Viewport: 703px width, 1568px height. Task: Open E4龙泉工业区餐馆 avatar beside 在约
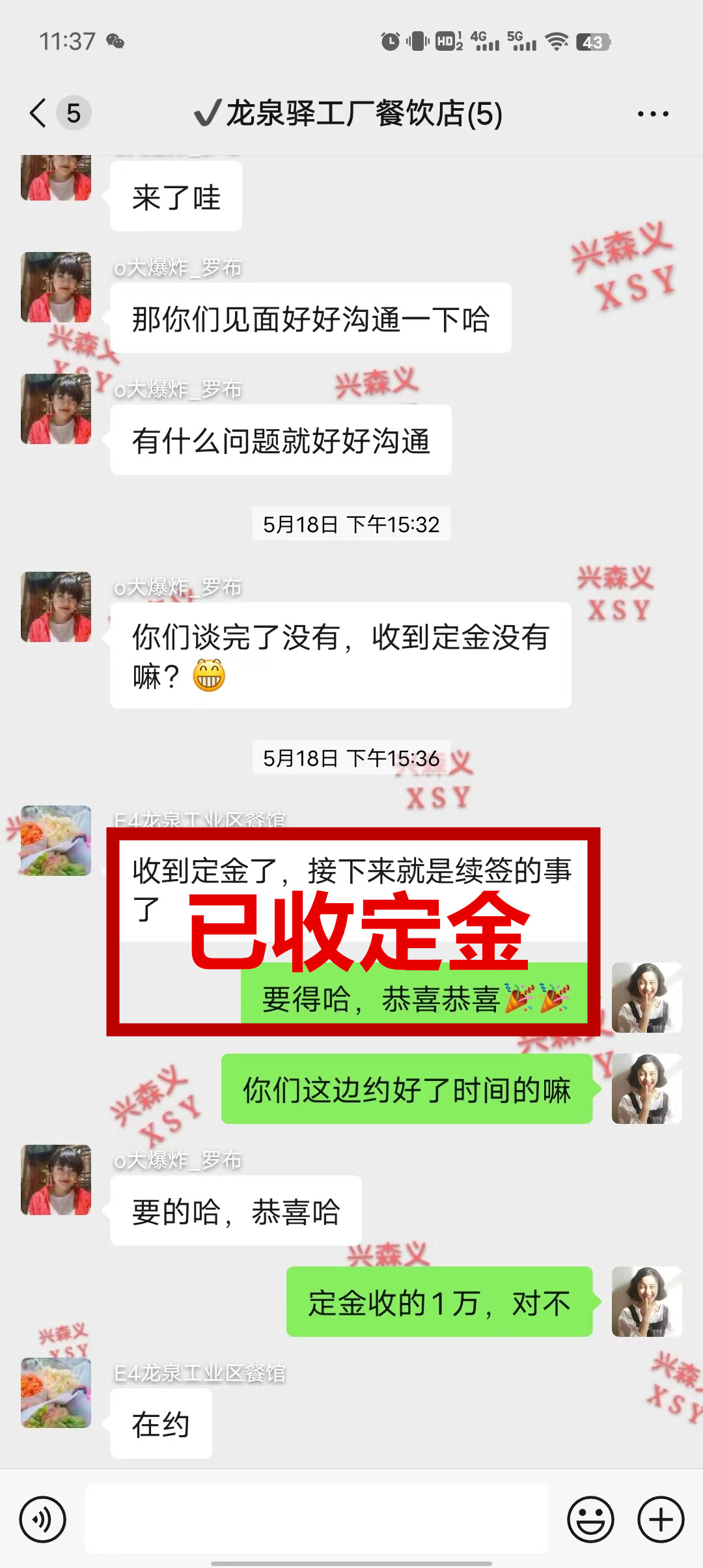pos(56,1392)
